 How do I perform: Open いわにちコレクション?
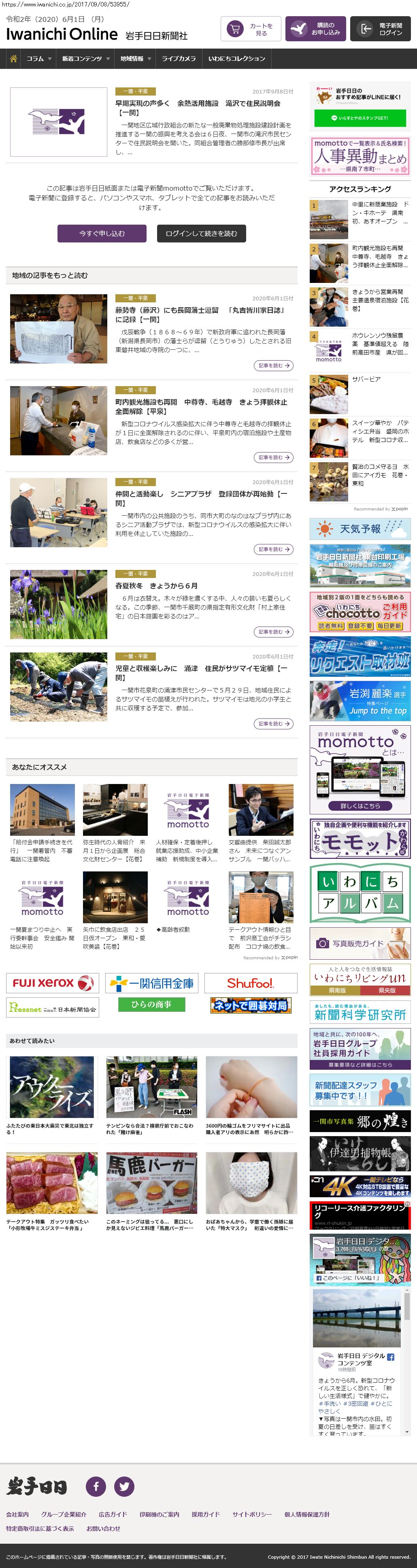tap(236, 59)
